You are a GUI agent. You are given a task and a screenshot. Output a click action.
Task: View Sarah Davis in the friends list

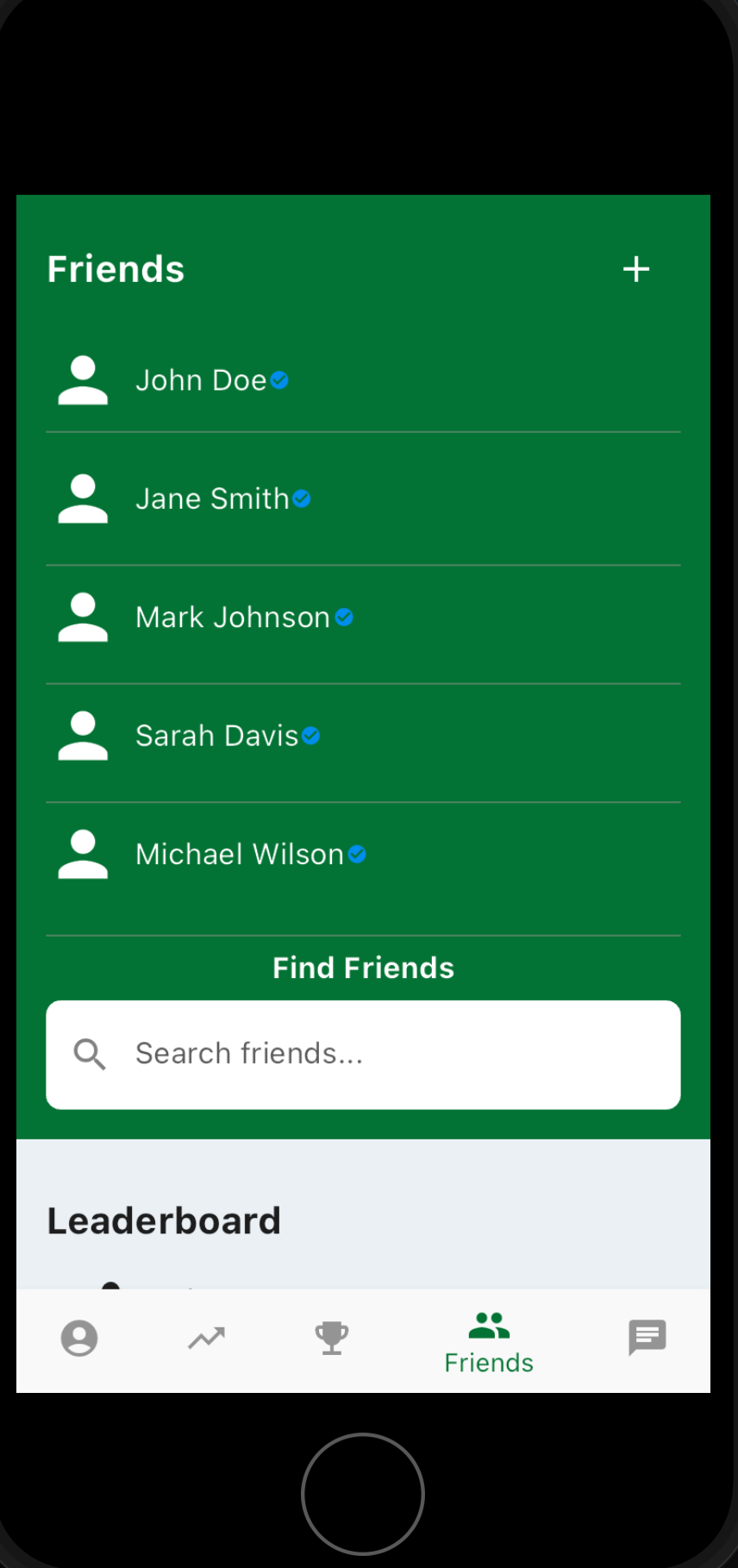(363, 736)
